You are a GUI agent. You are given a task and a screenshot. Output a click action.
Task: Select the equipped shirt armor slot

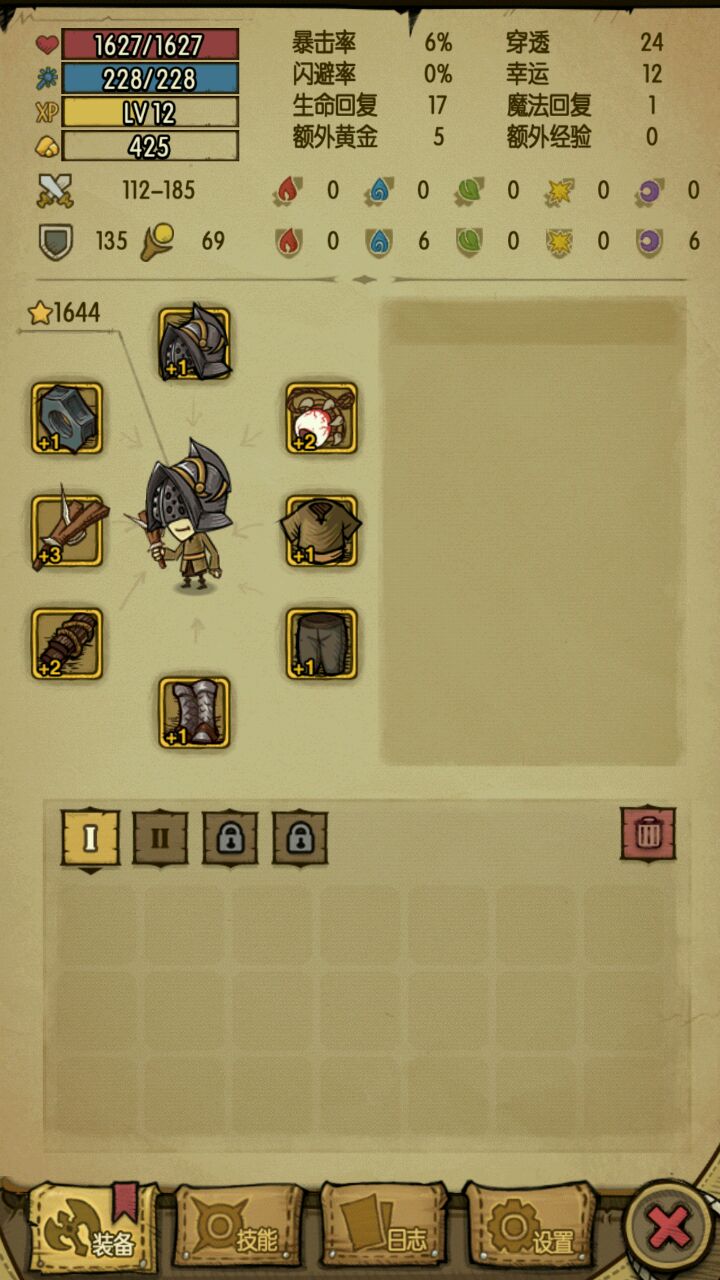coord(321,531)
